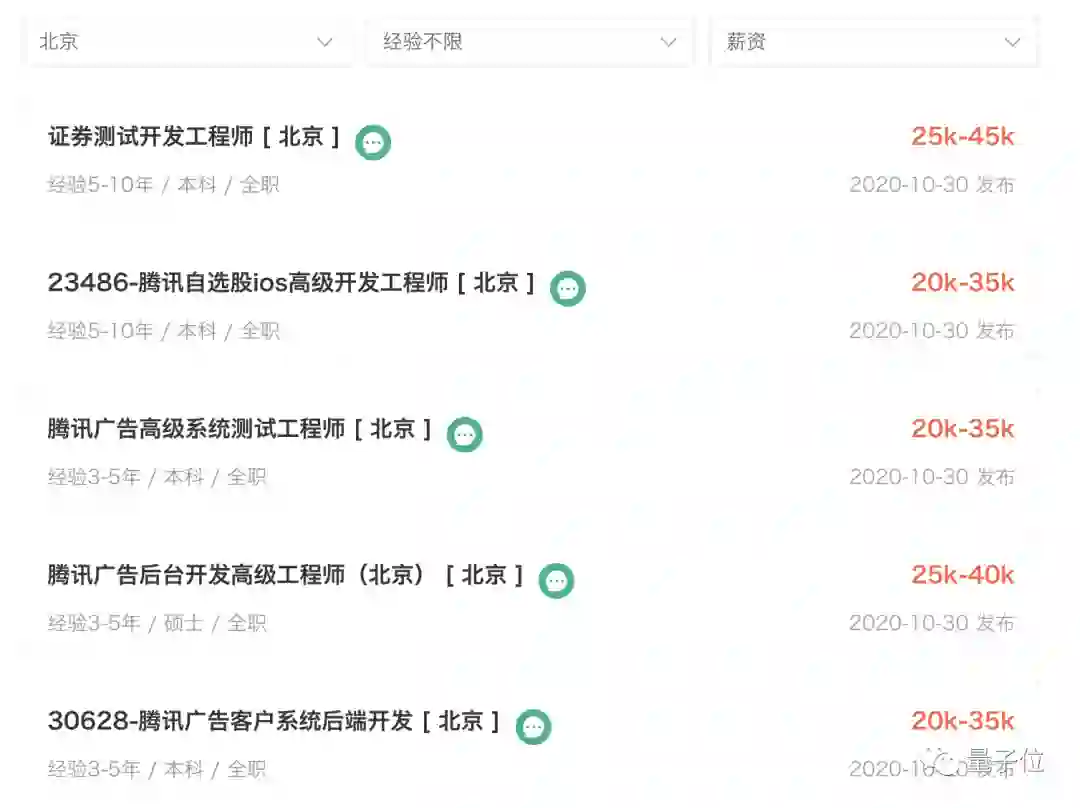The image size is (1080, 808).
Task: Open the 腾讯广告后台开发高级工程师 job listing
Action: [285, 575]
